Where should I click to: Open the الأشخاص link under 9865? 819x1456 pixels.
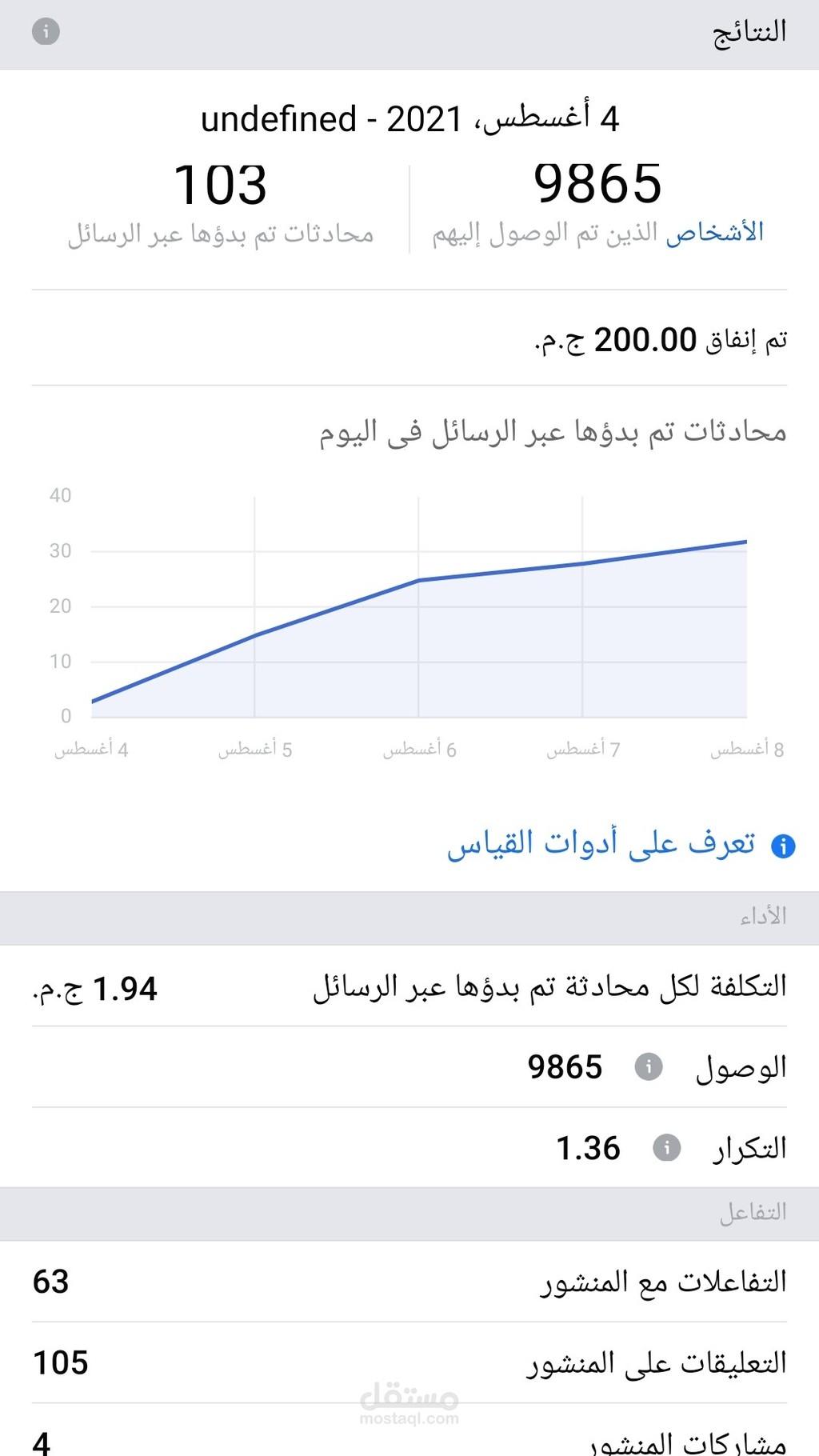tap(715, 233)
